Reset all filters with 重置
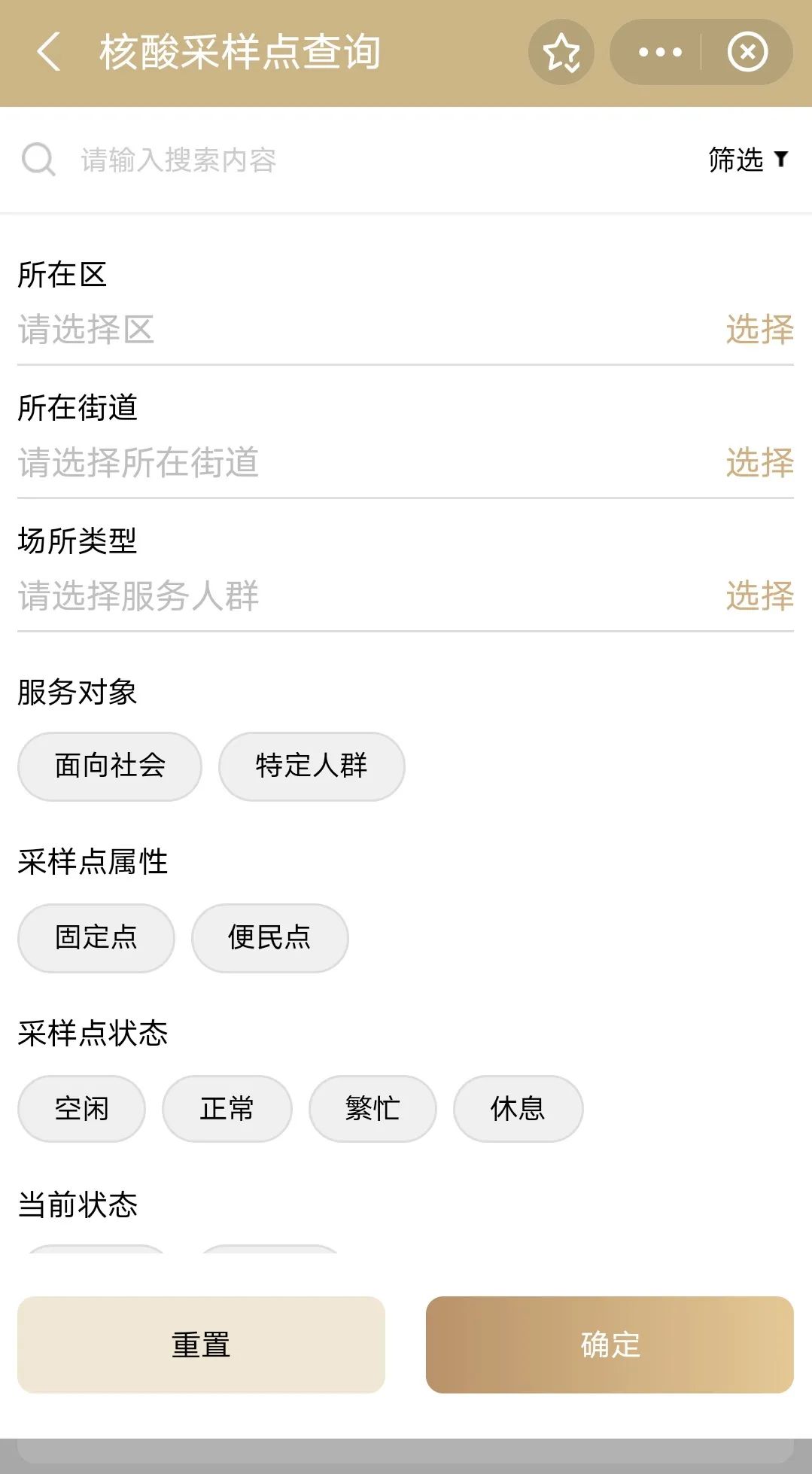 click(x=201, y=1345)
